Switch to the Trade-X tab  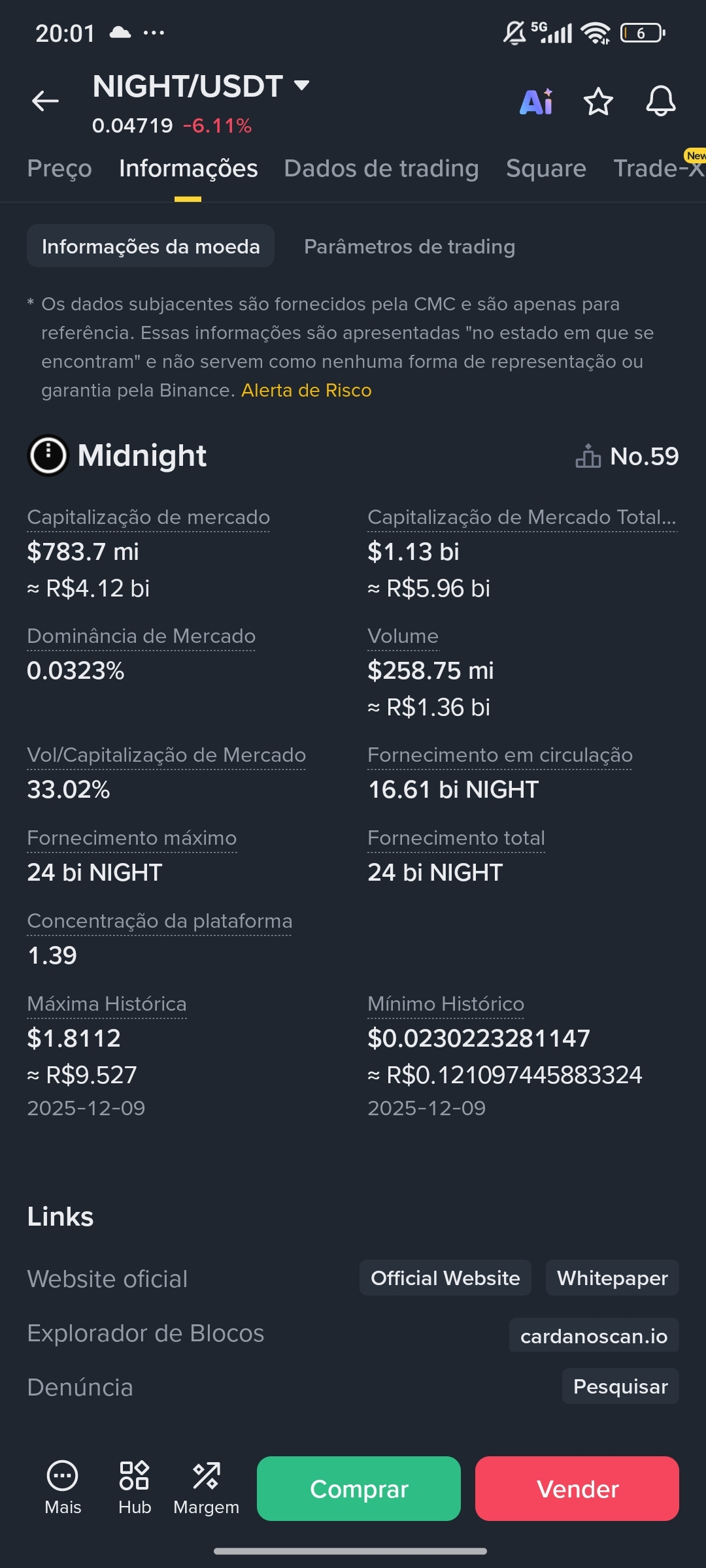point(657,169)
